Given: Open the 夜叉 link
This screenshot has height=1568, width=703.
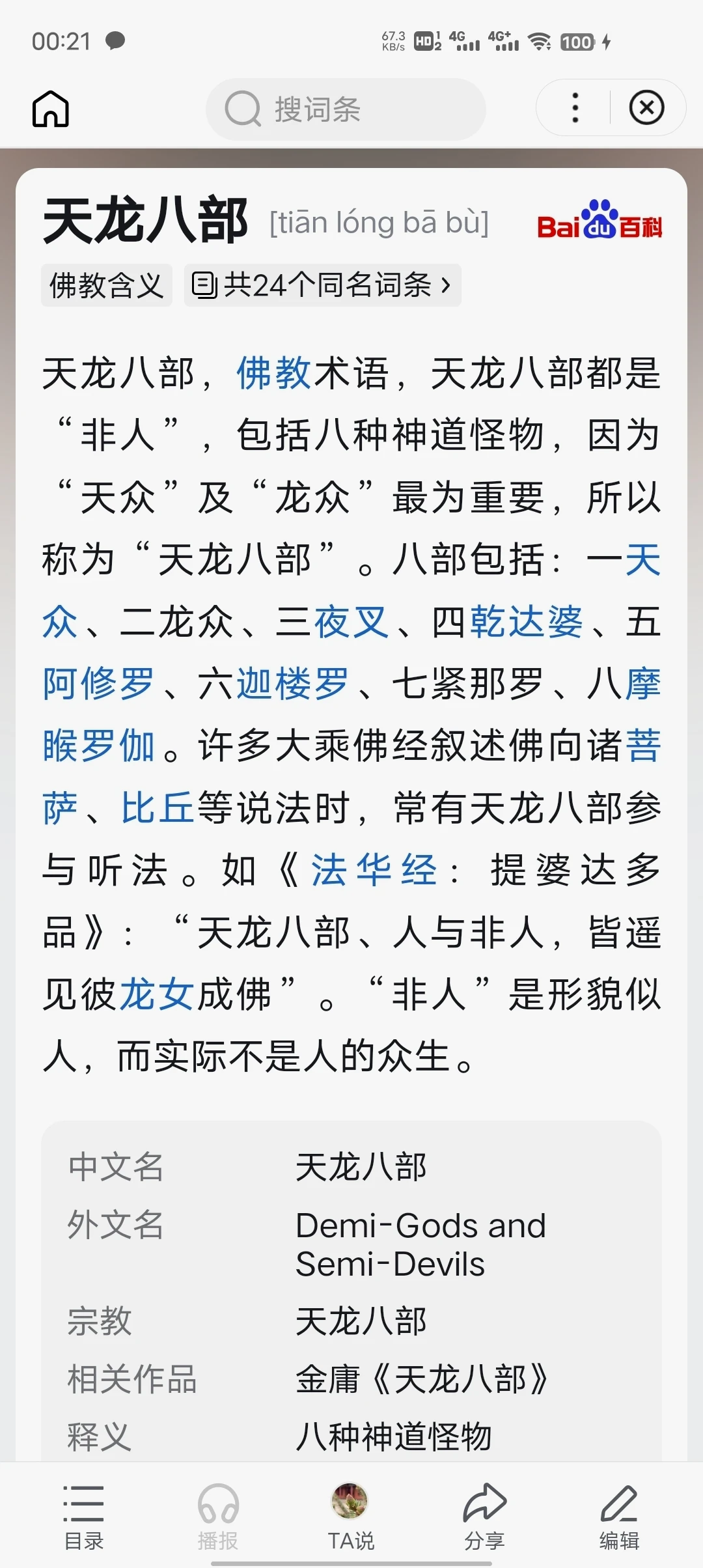Looking at the screenshot, I should (351, 621).
